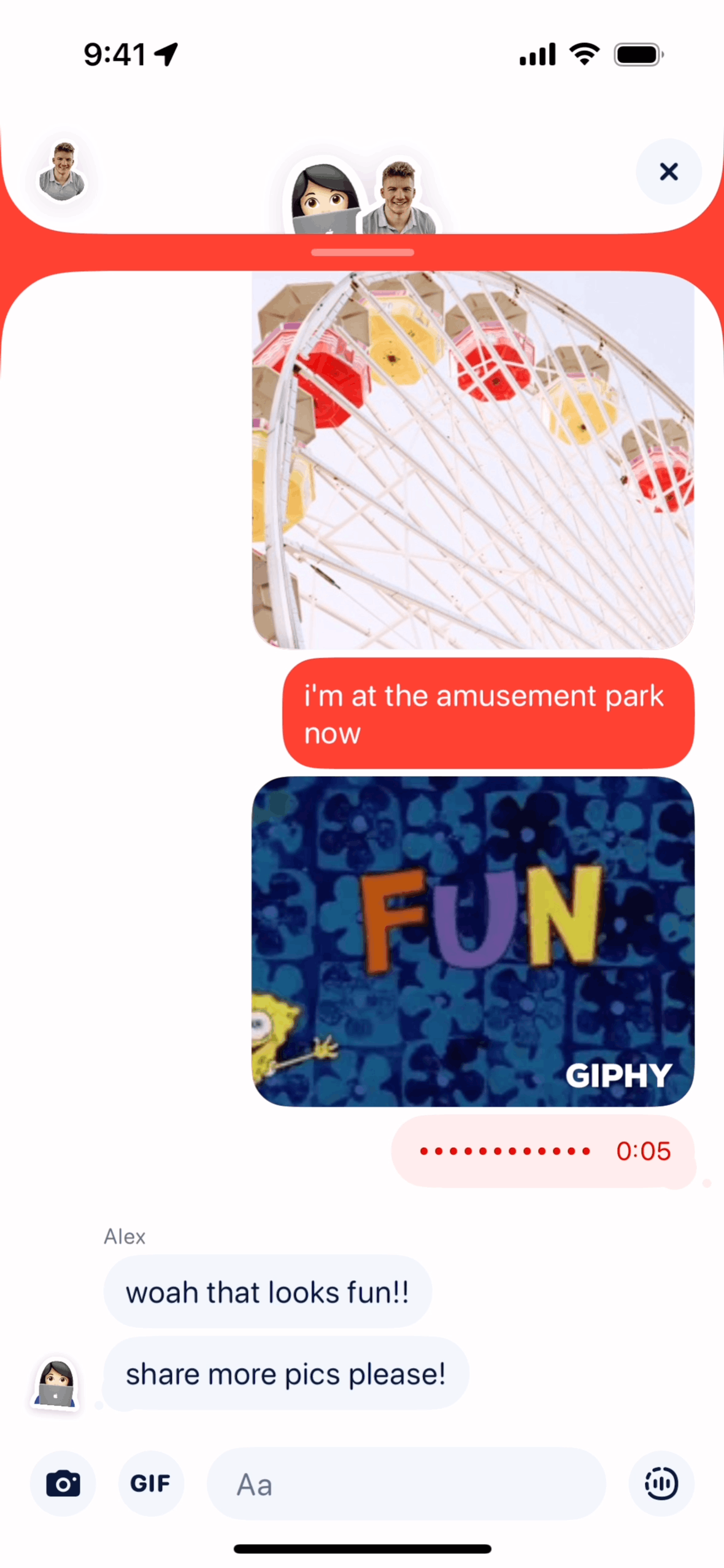Open Alex's avatar beside her messages
This screenshot has height=1568, width=724.
[x=56, y=1383]
